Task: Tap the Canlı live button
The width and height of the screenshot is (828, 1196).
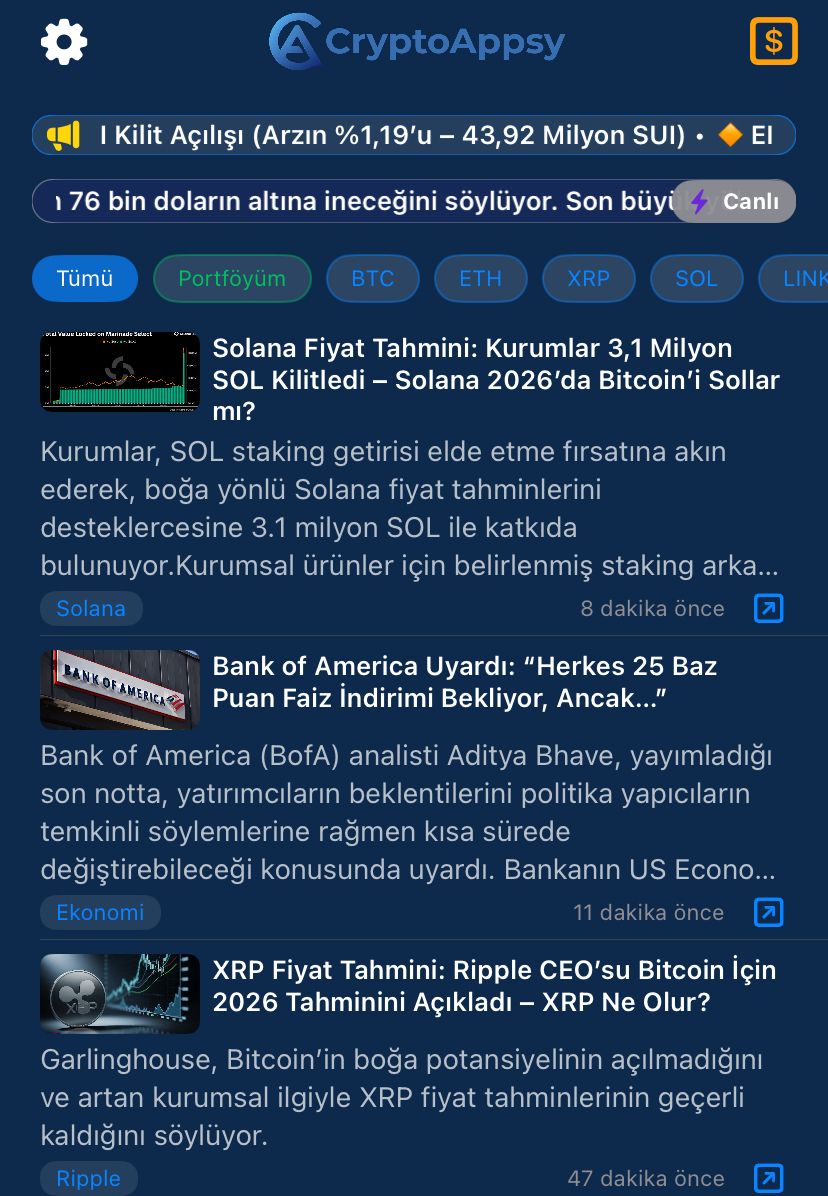Action: click(x=735, y=201)
